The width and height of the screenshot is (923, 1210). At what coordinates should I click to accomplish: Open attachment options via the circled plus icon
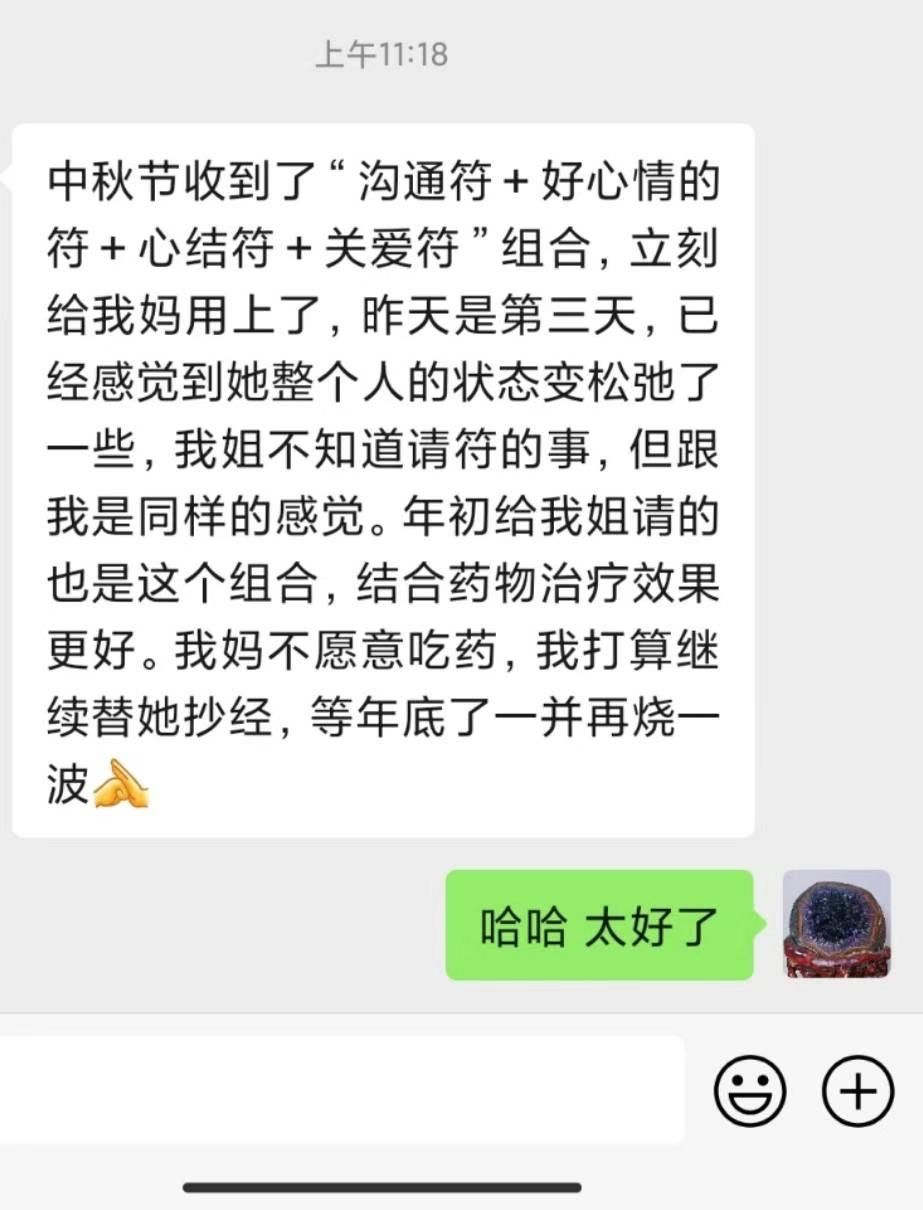(859, 1090)
